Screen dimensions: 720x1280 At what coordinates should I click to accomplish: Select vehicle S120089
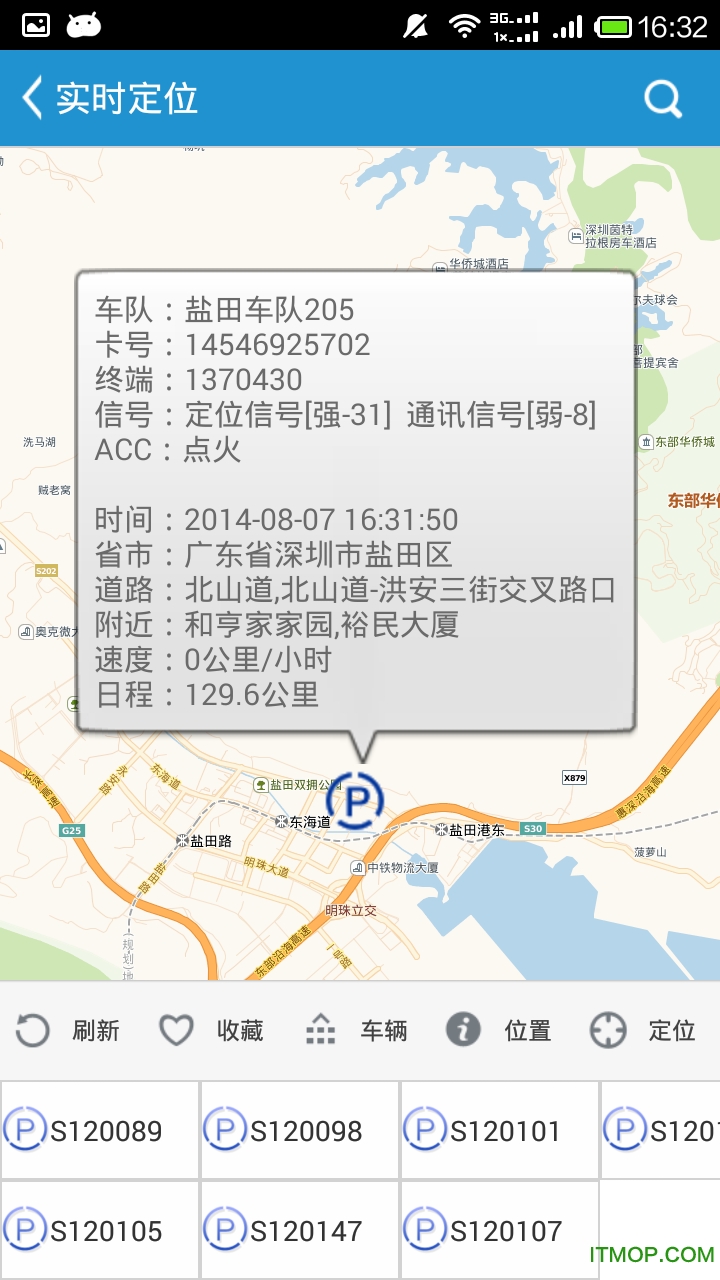point(100,1131)
